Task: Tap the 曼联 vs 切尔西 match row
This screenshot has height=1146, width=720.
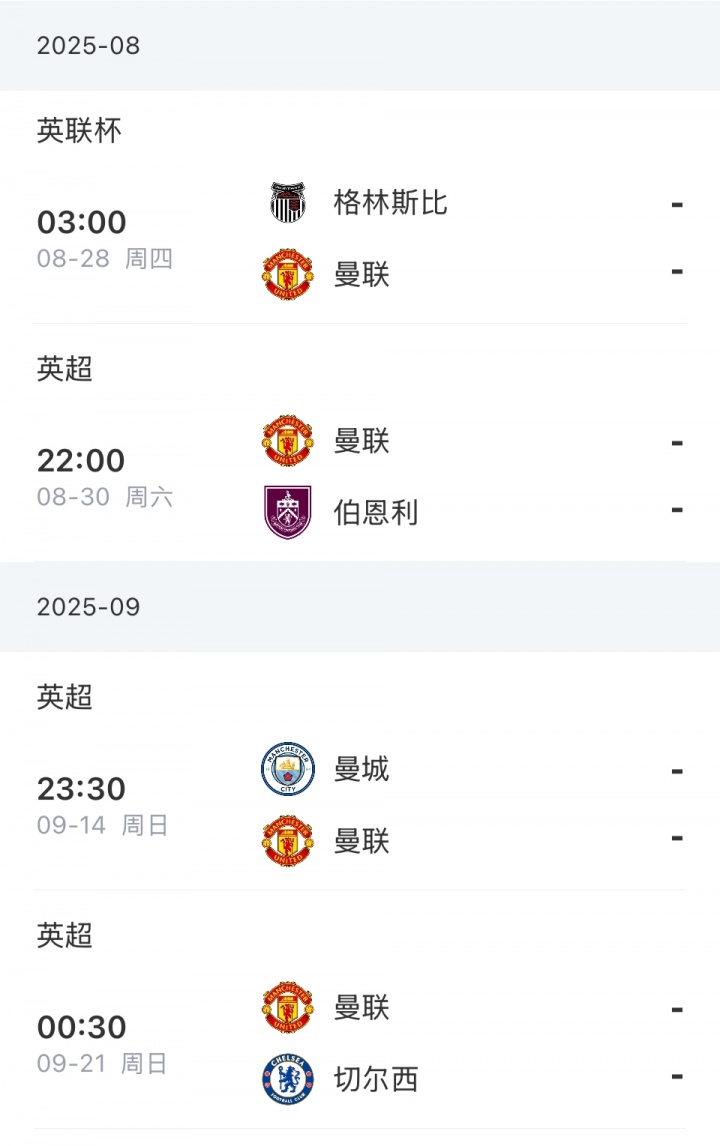Action: tap(360, 1044)
